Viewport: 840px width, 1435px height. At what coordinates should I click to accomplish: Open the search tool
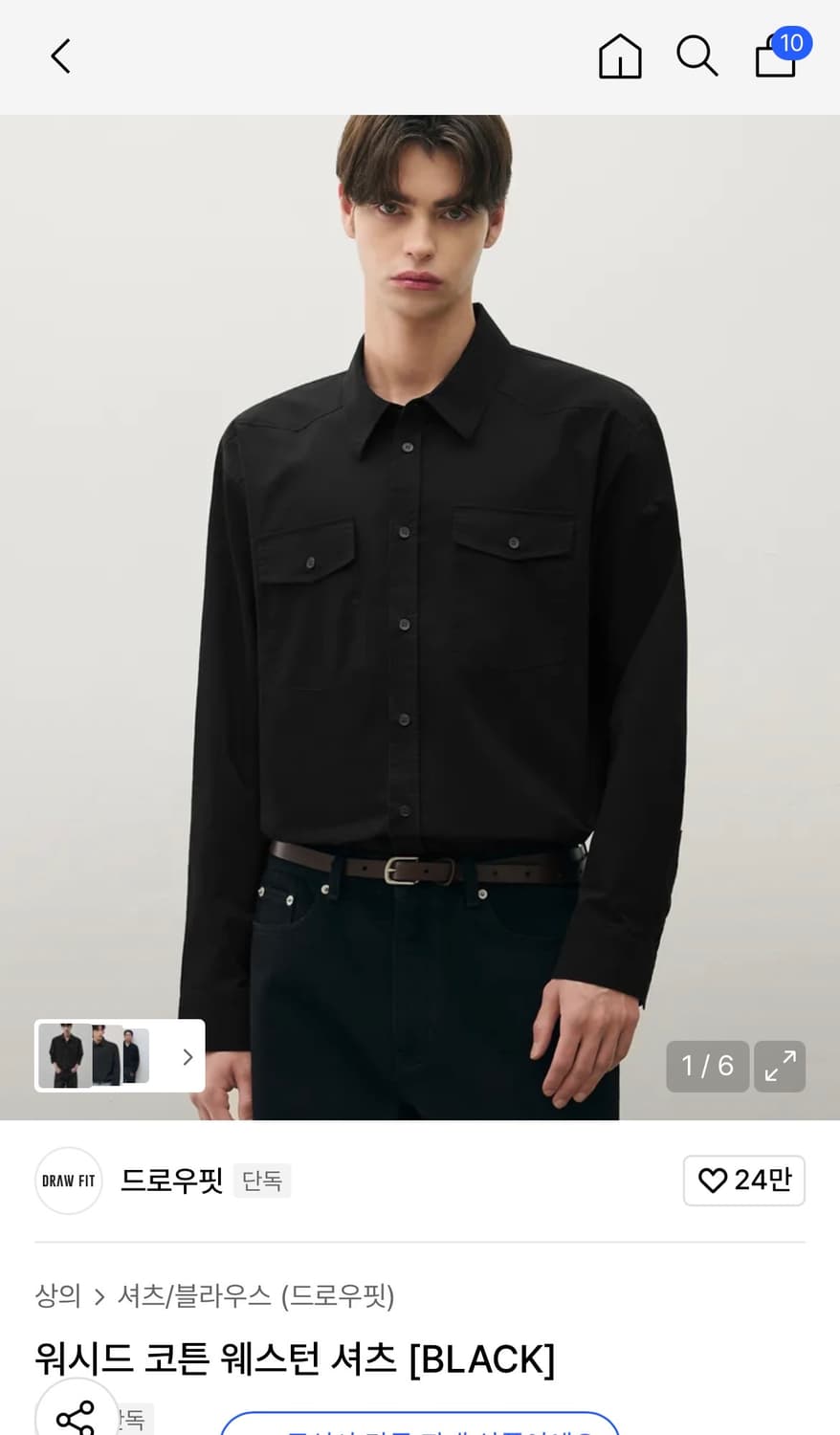pyautogui.click(x=697, y=55)
